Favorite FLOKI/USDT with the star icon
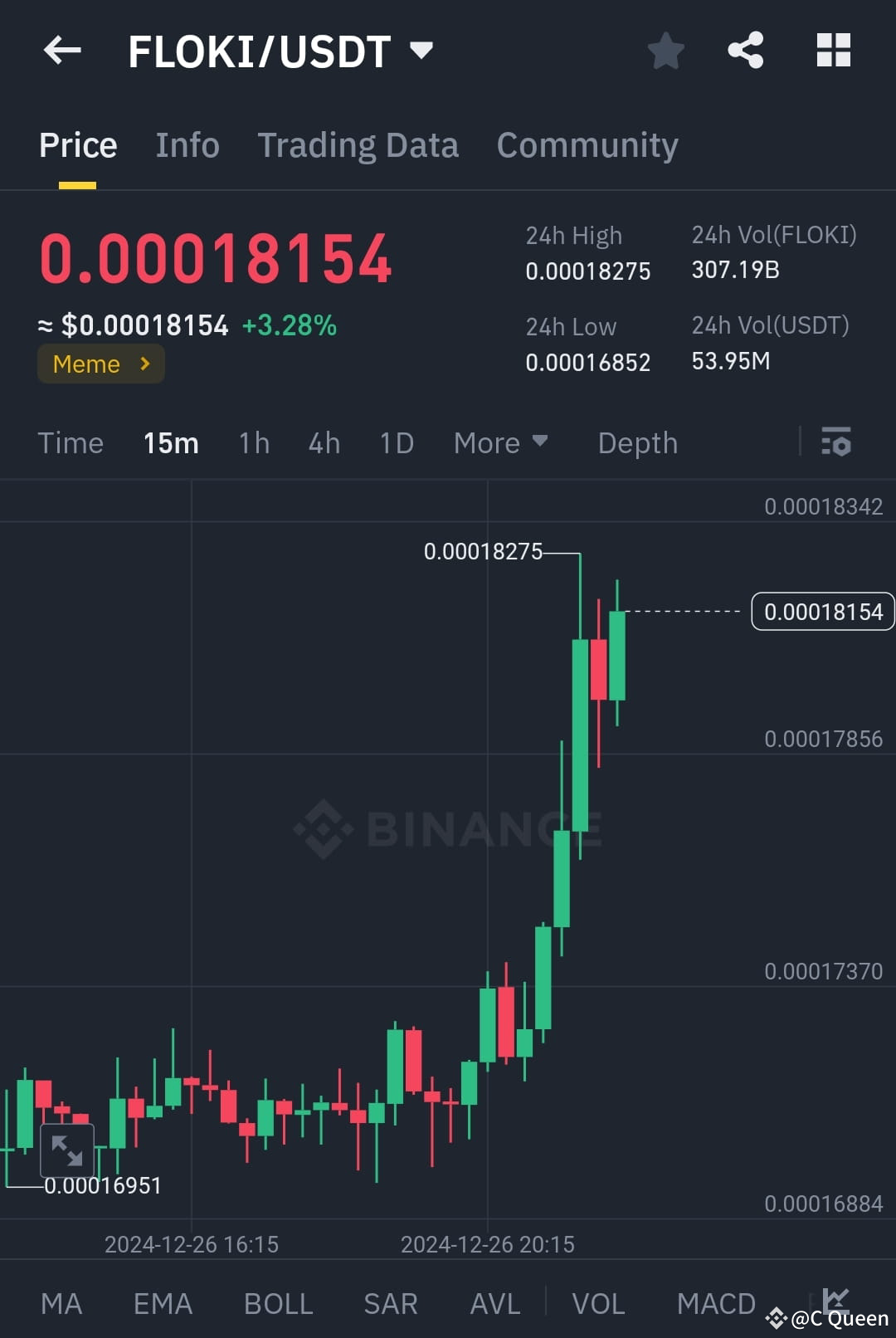896x1338 pixels. [x=666, y=50]
